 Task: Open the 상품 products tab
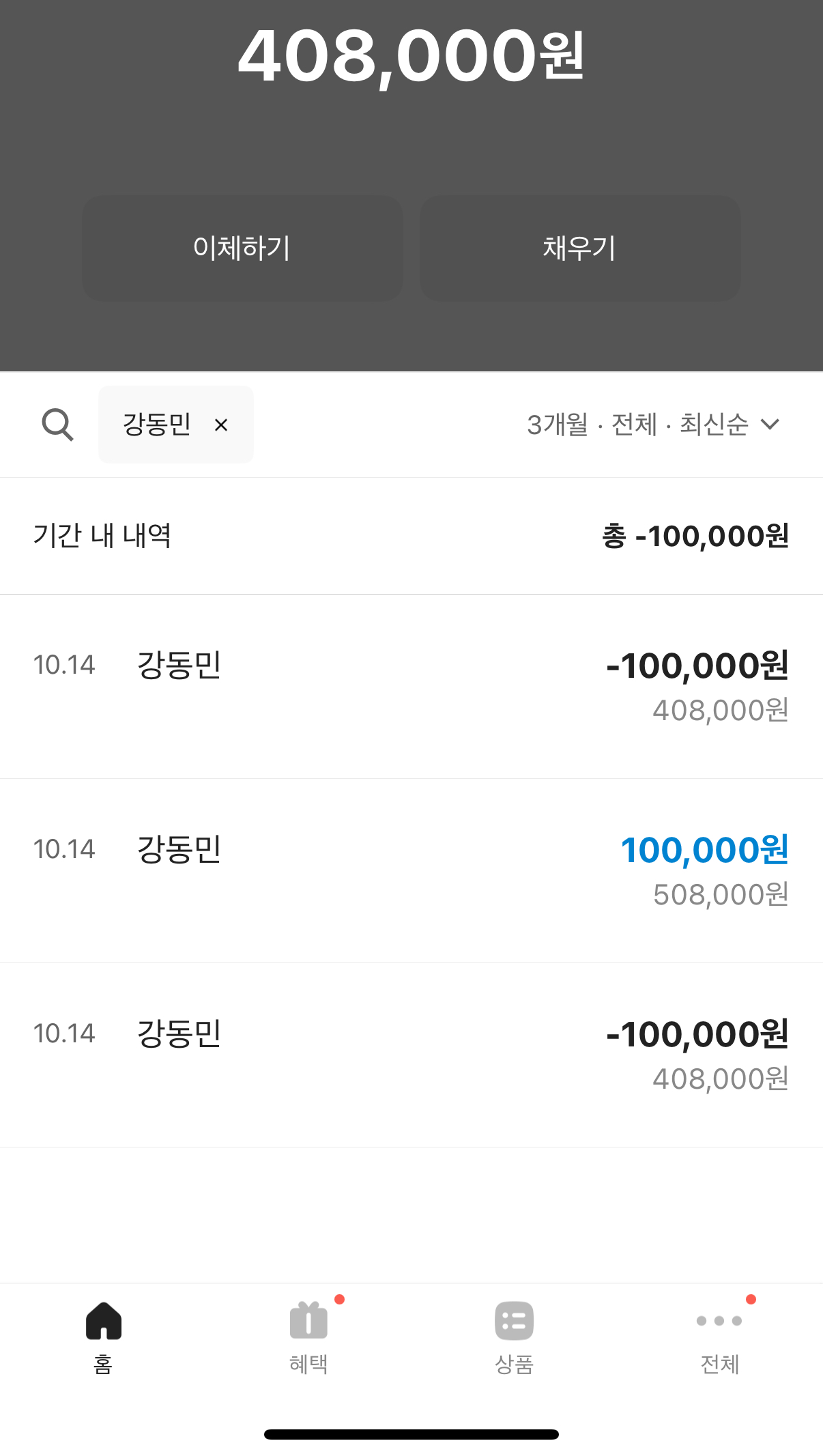tap(514, 1338)
